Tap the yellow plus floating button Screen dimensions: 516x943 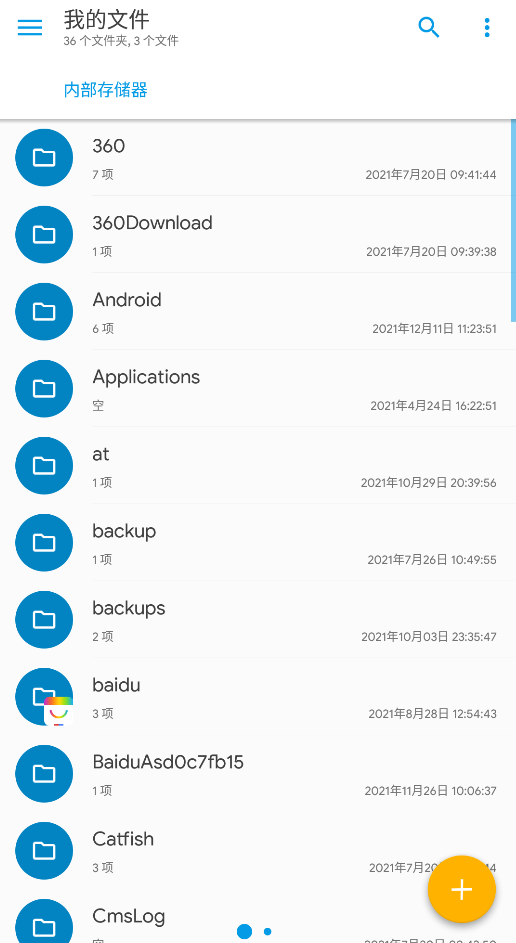(462, 889)
